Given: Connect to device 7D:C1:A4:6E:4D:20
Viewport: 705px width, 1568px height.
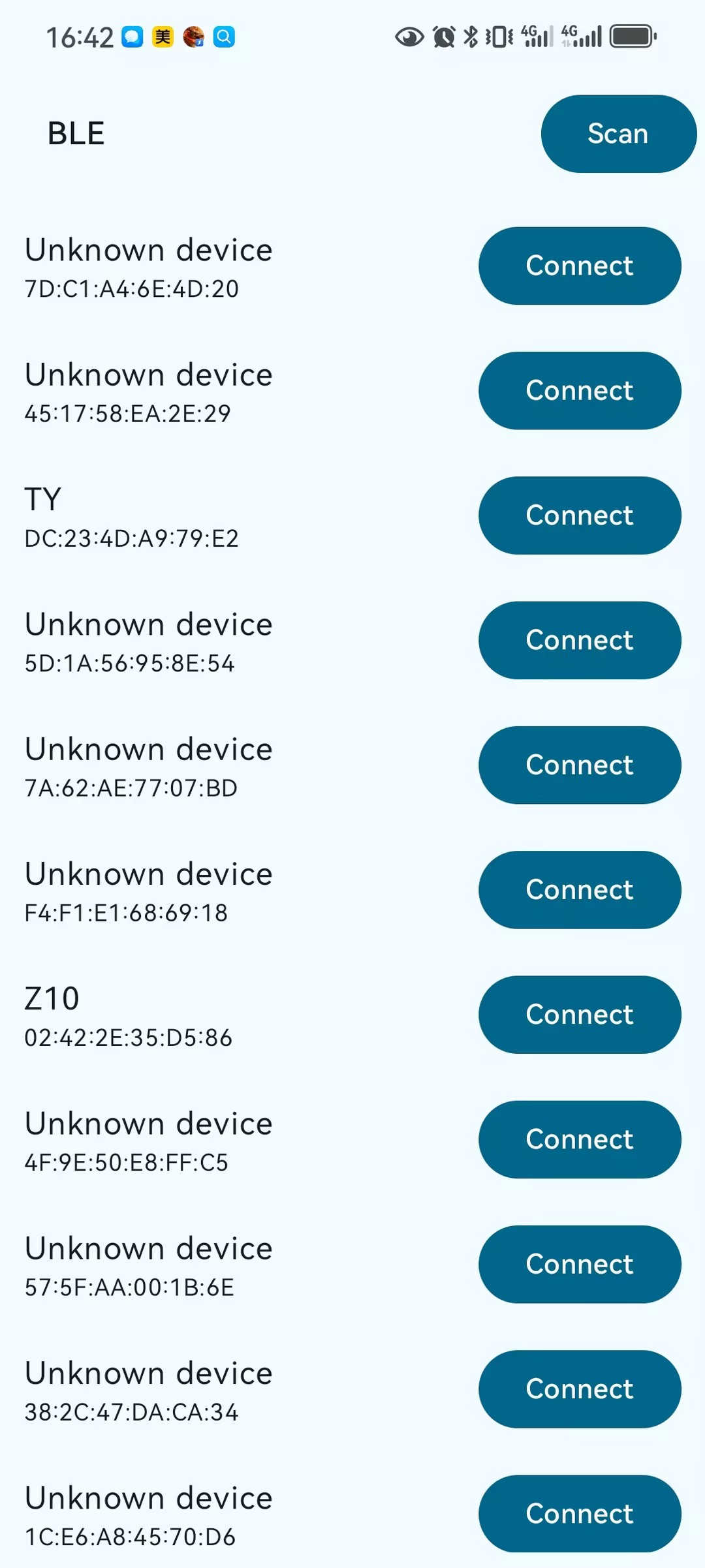Looking at the screenshot, I should pos(578,266).
